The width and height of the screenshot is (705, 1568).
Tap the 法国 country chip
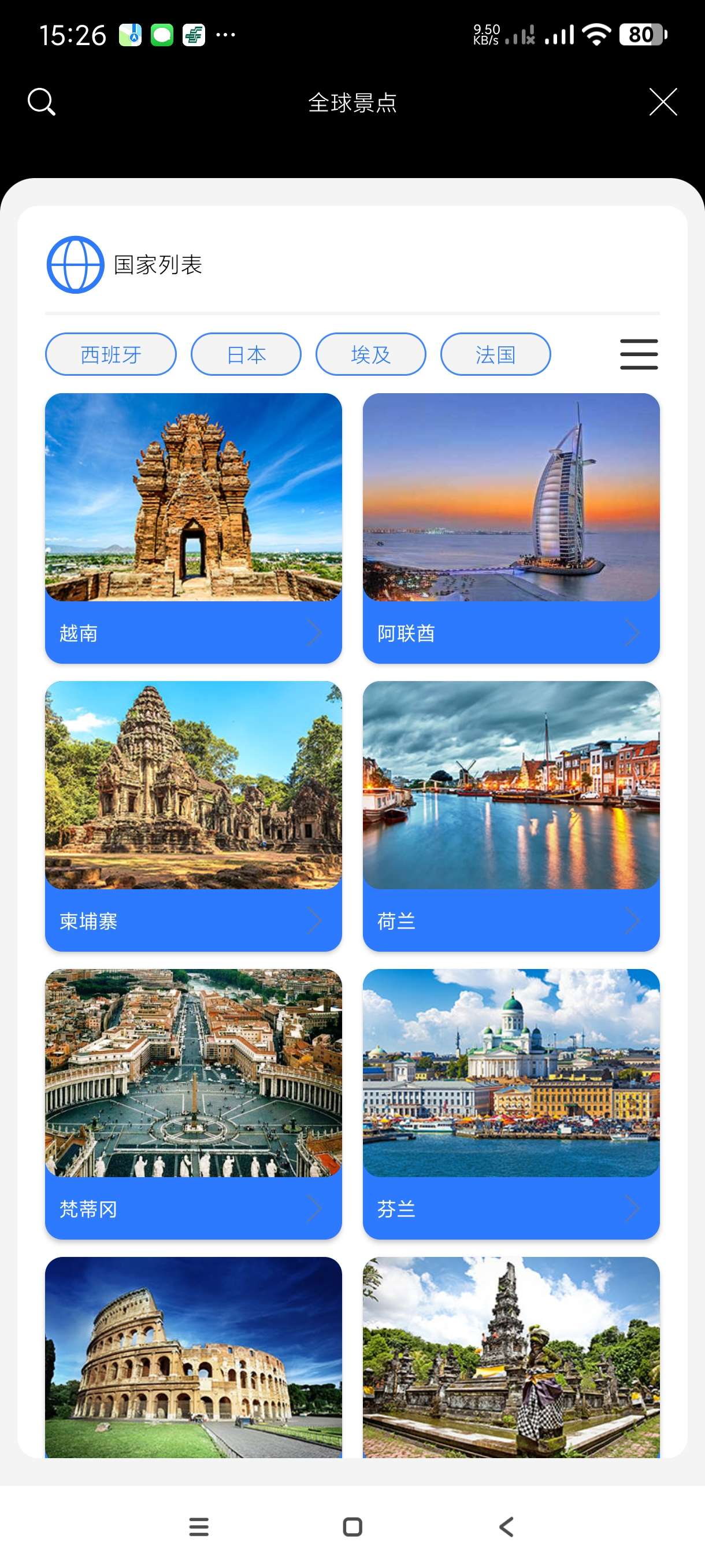495,354
